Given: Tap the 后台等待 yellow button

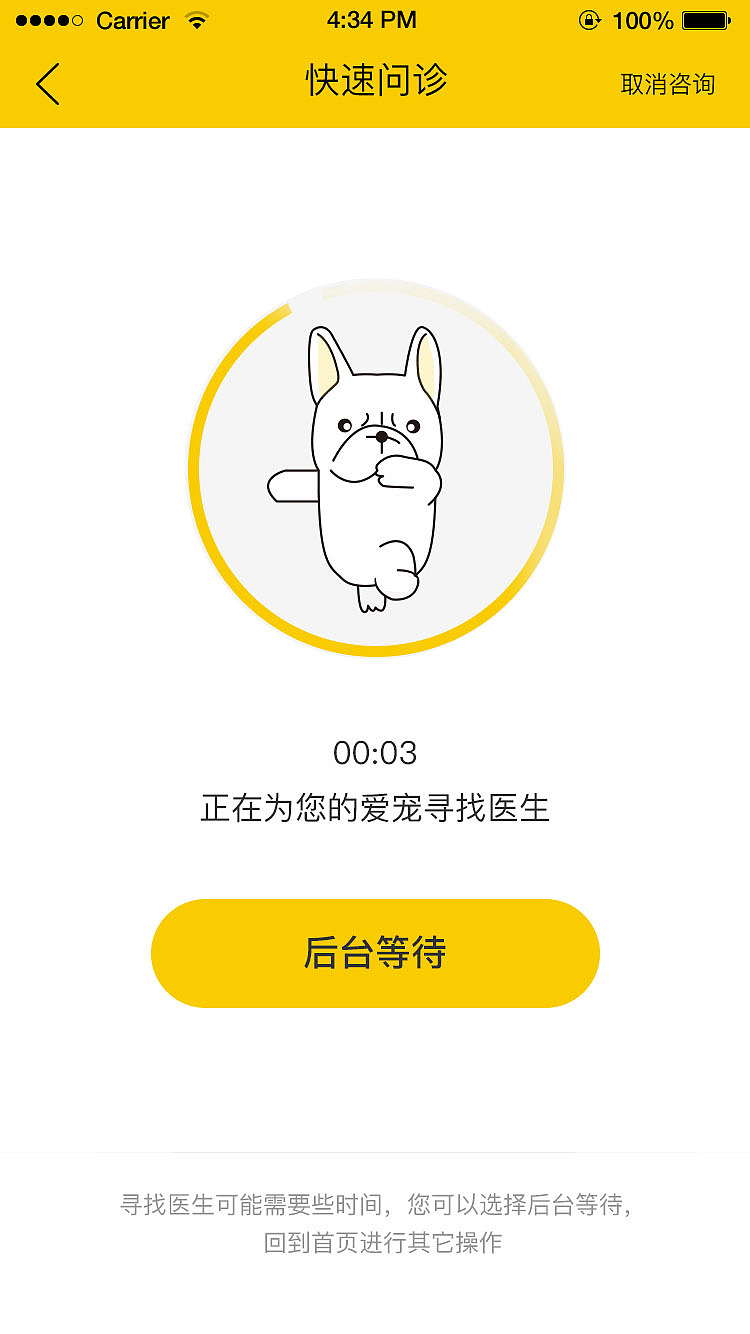Looking at the screenshot, I should tap(375, 952).
